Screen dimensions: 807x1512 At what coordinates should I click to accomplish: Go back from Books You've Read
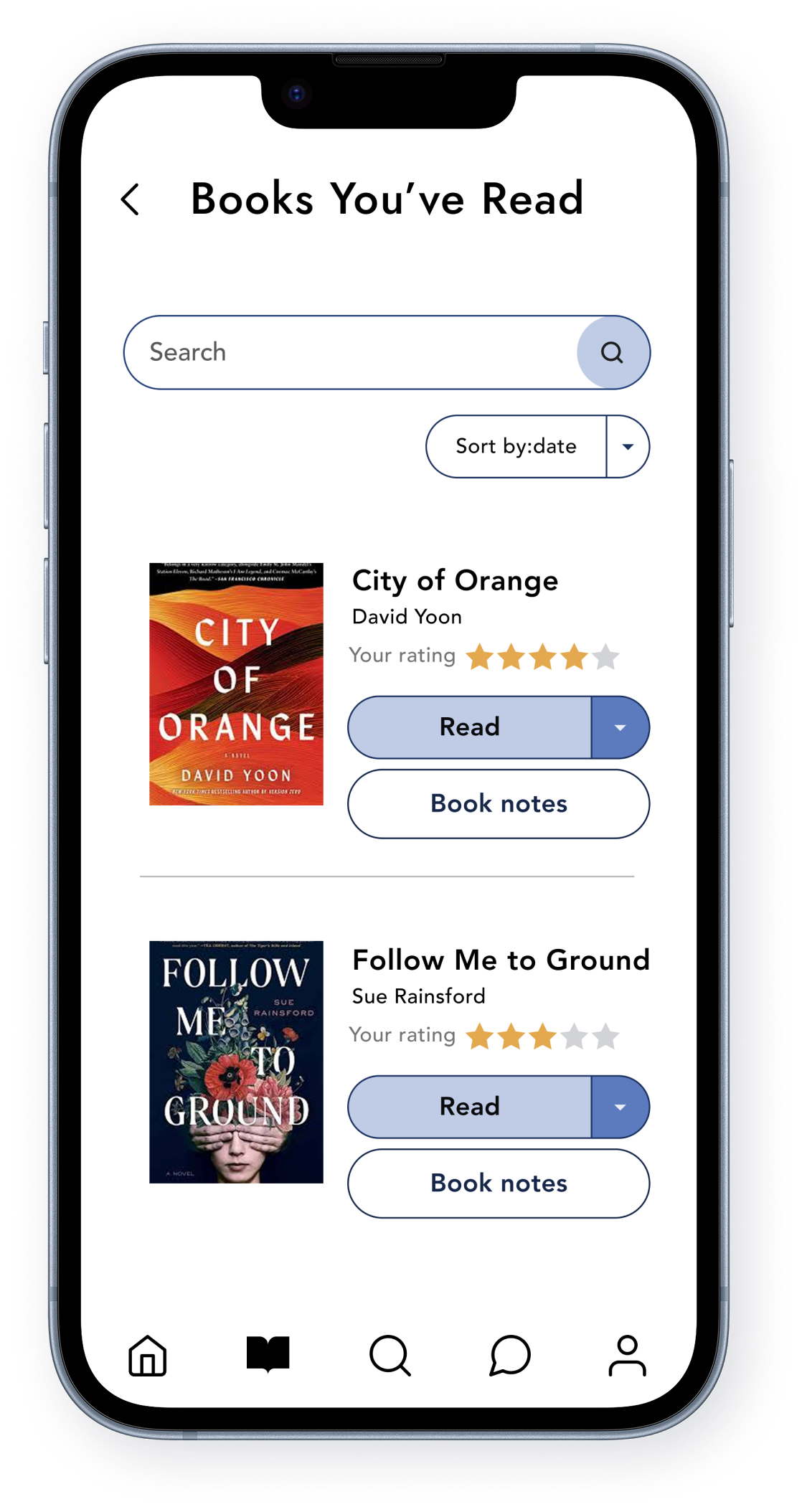point(131,199)
